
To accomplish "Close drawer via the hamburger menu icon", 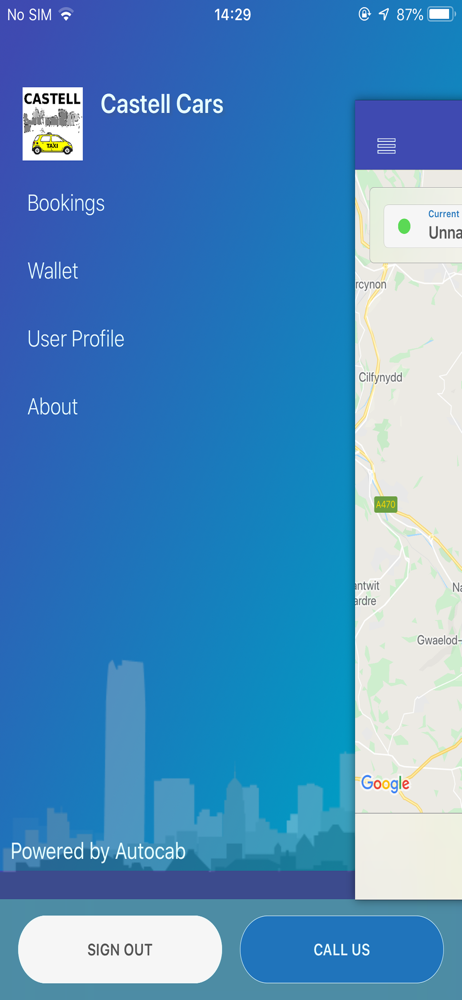I will [387, 146].
